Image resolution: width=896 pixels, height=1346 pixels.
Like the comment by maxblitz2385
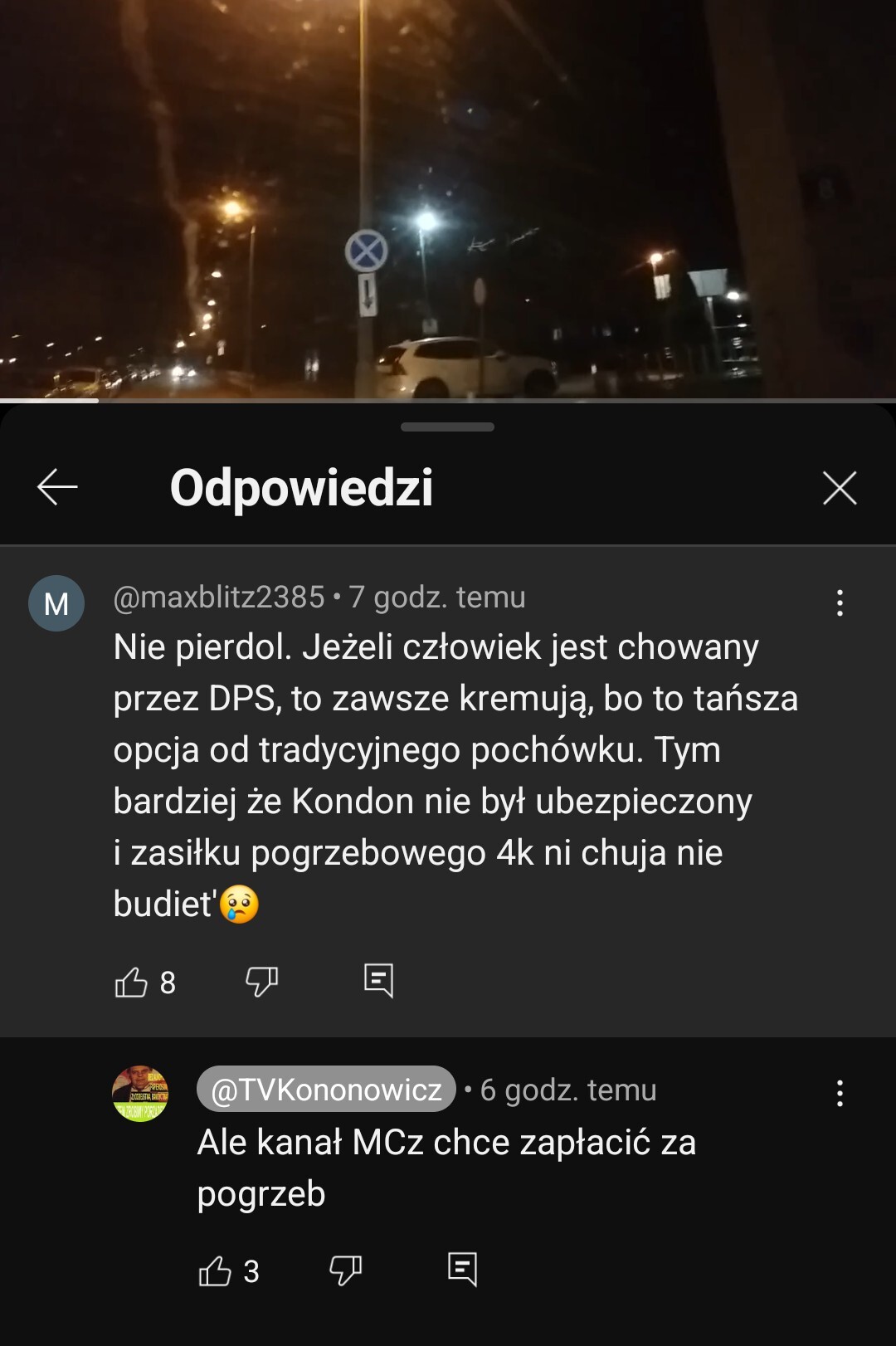click(x=131, y=982)
